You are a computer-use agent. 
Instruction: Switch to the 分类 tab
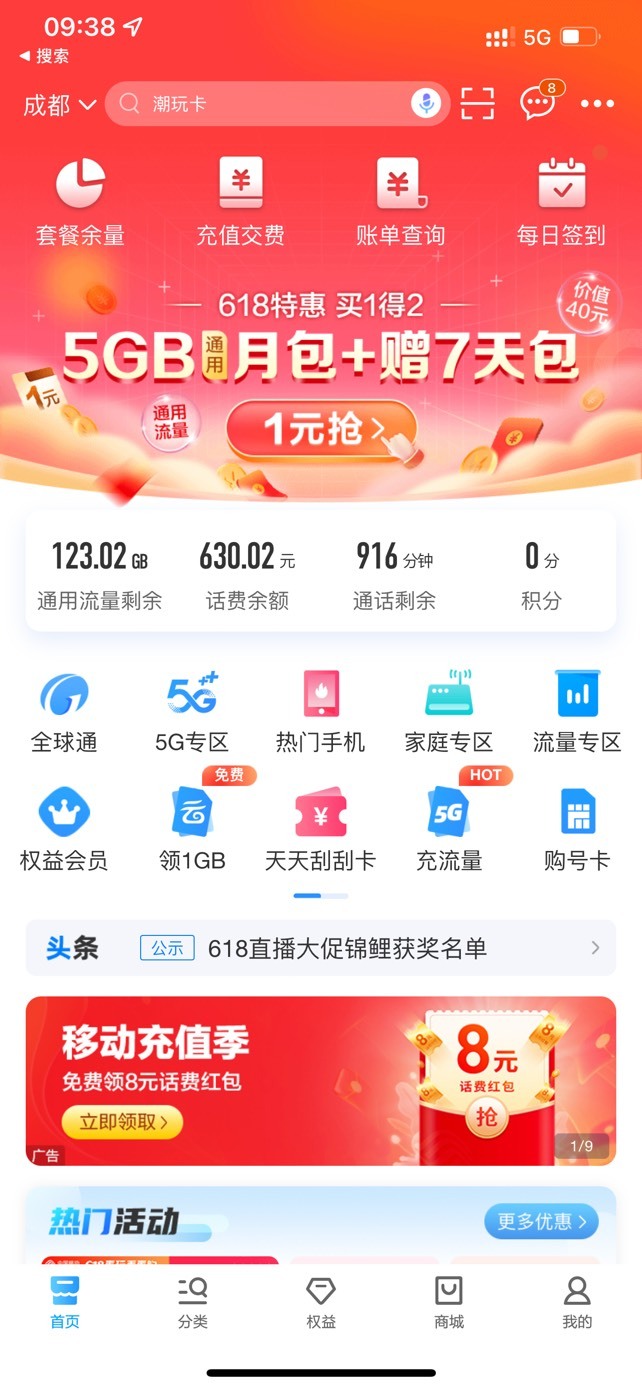coord(193,1303)
